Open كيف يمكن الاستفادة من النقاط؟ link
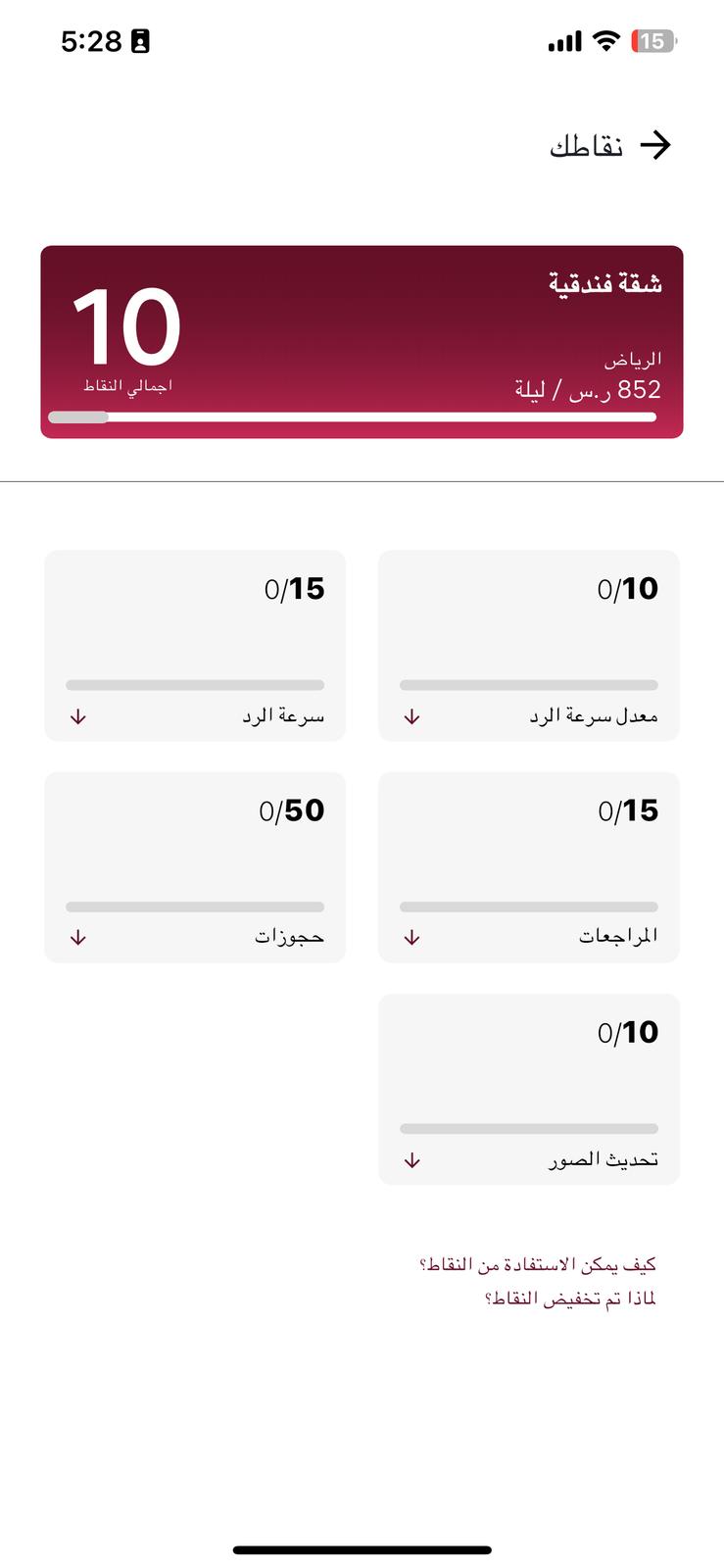This screenshot has height=1568, width=724. pyautogui.click(x=538, y=1265)
